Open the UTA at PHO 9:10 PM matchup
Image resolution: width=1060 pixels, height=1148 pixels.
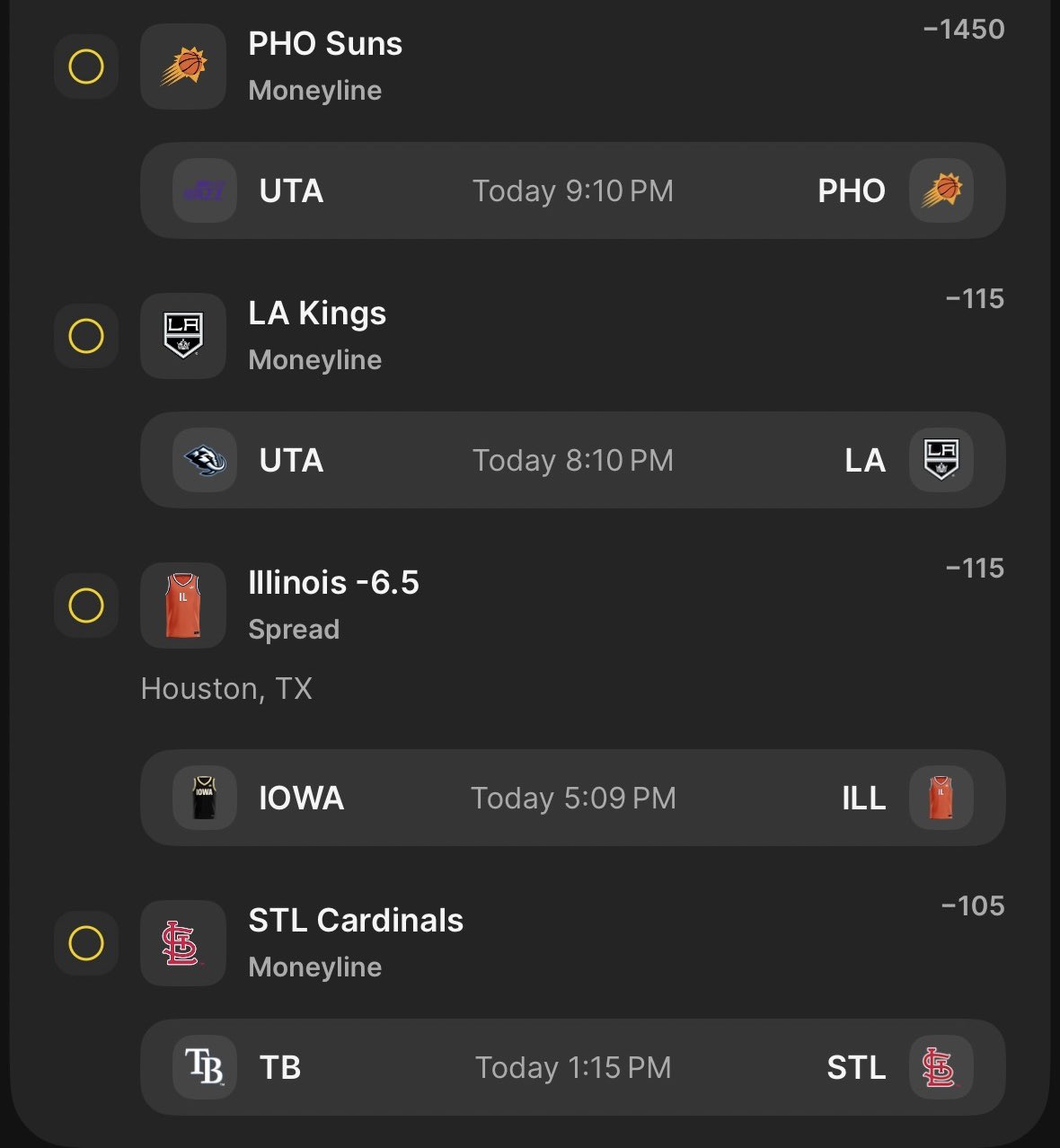tap(572, 190)
